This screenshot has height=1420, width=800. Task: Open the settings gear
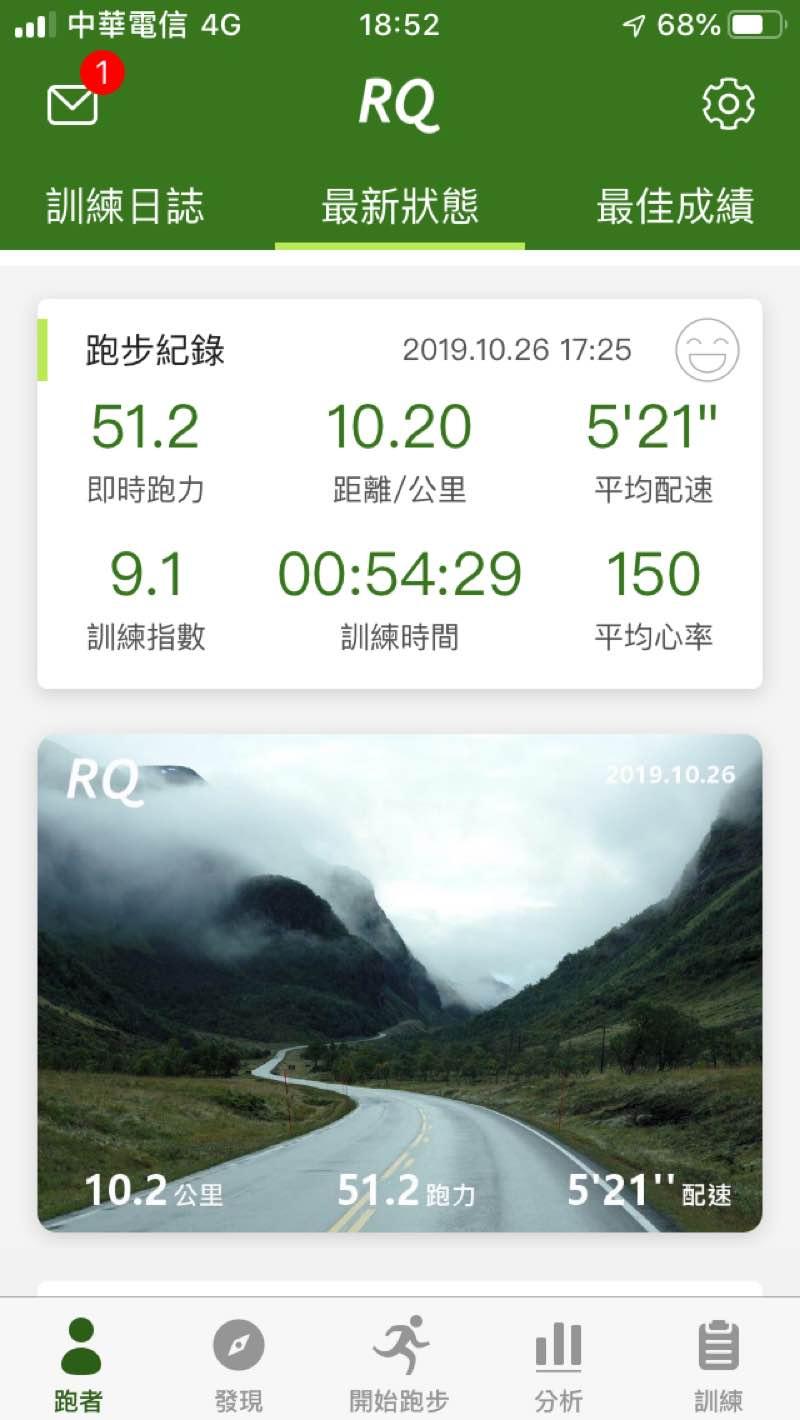pyautogui.click(x=728, y=104)
